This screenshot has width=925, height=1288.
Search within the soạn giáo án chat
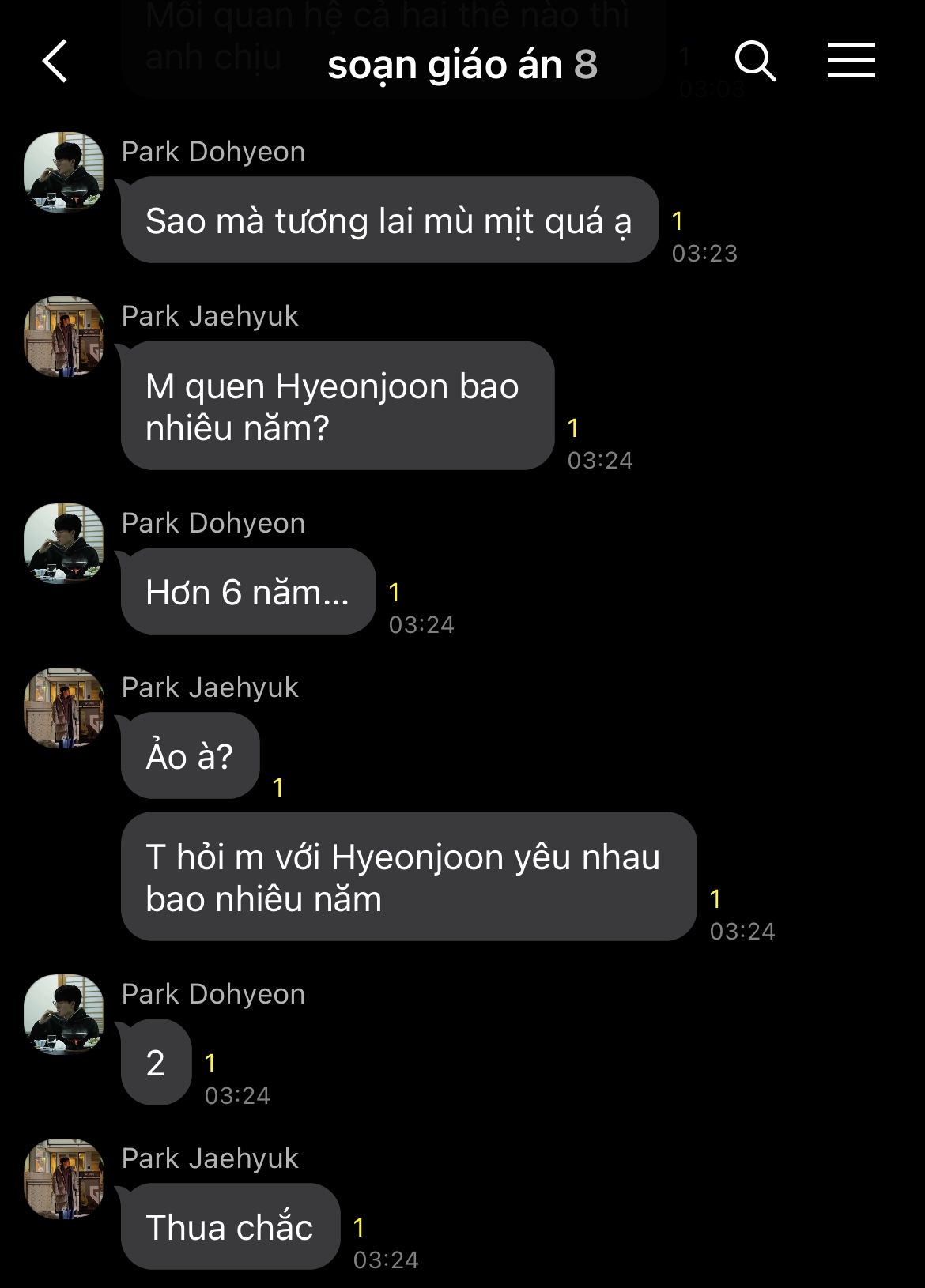click(x=755, y=62)
